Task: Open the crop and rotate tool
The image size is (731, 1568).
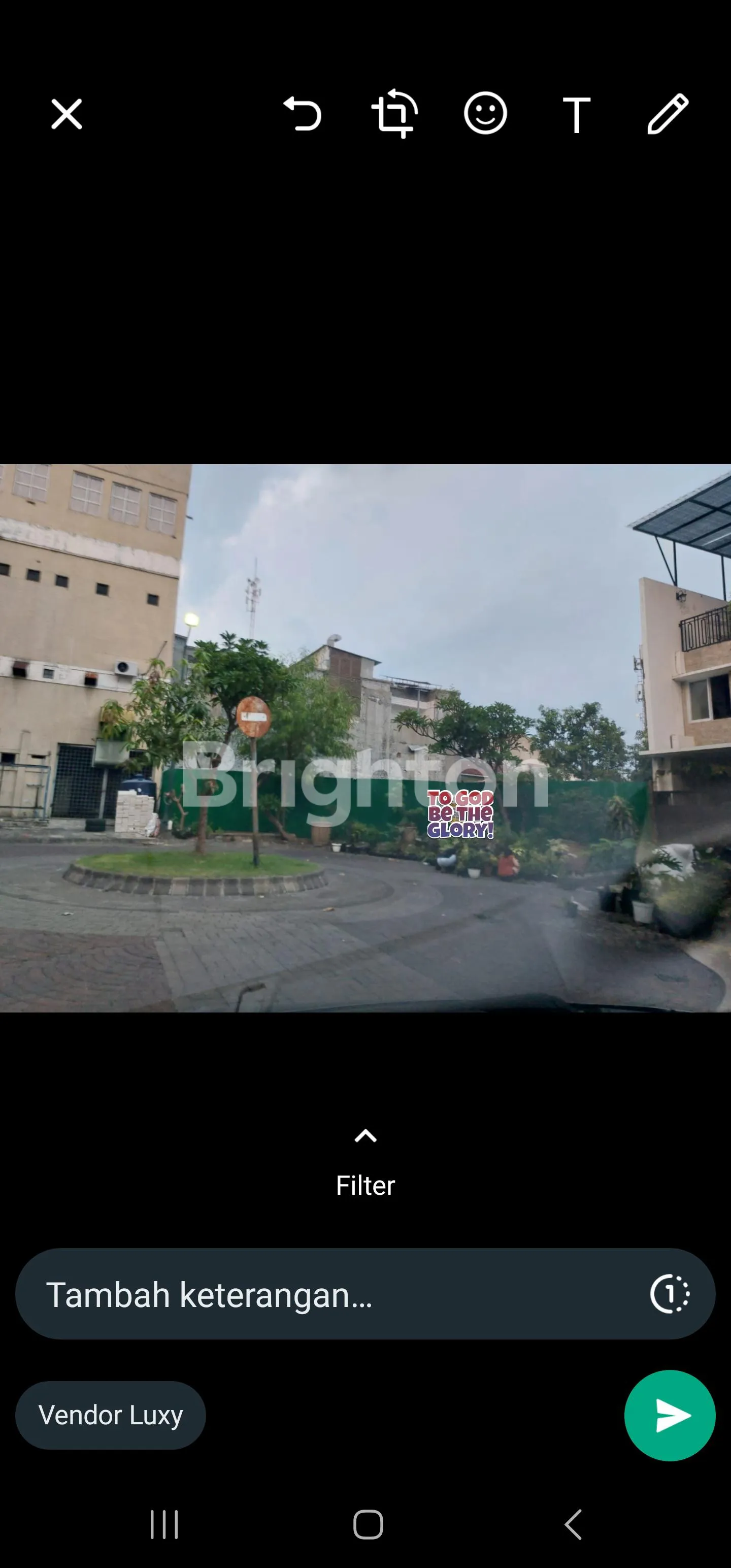Action: click(x=394, y=114)
